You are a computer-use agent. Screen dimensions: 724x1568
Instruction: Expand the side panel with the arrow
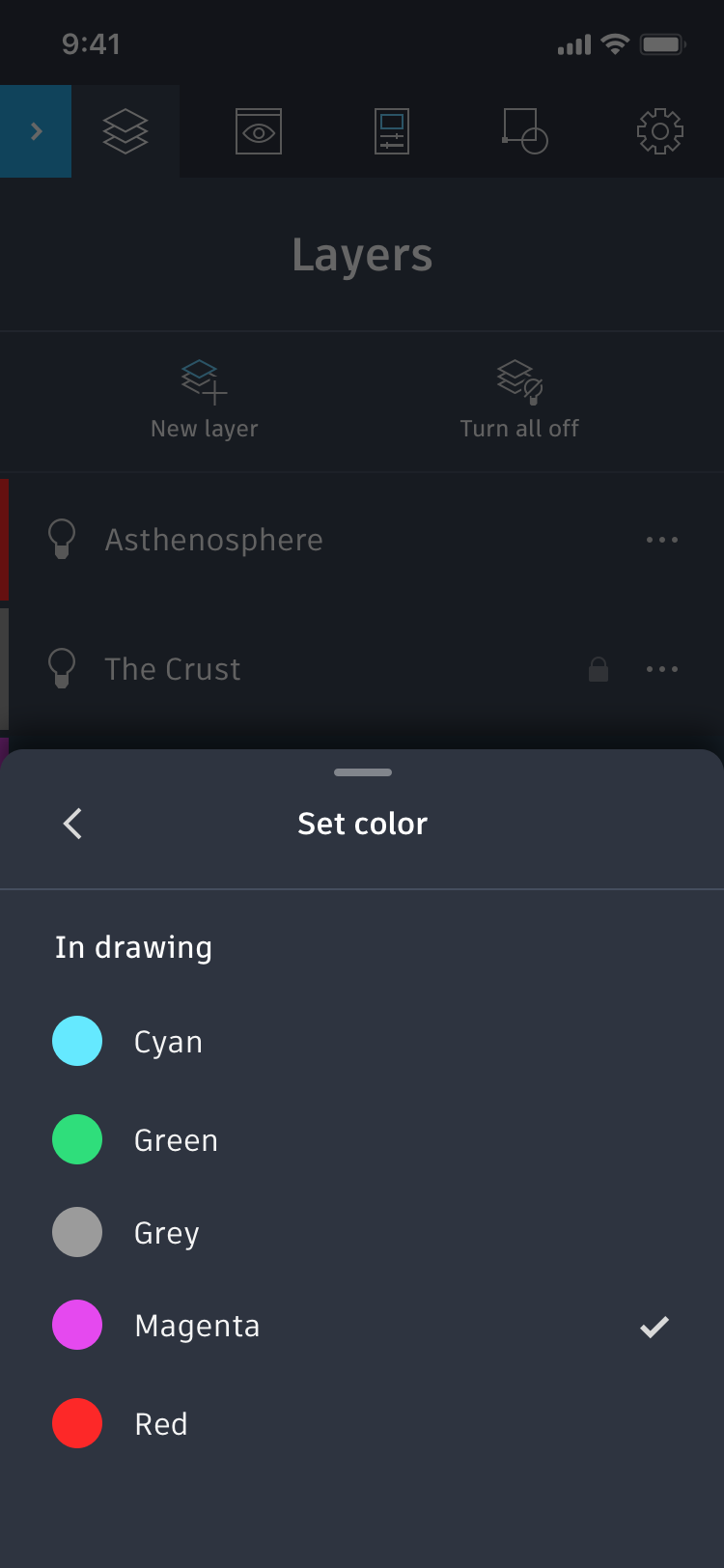(36, 131)
